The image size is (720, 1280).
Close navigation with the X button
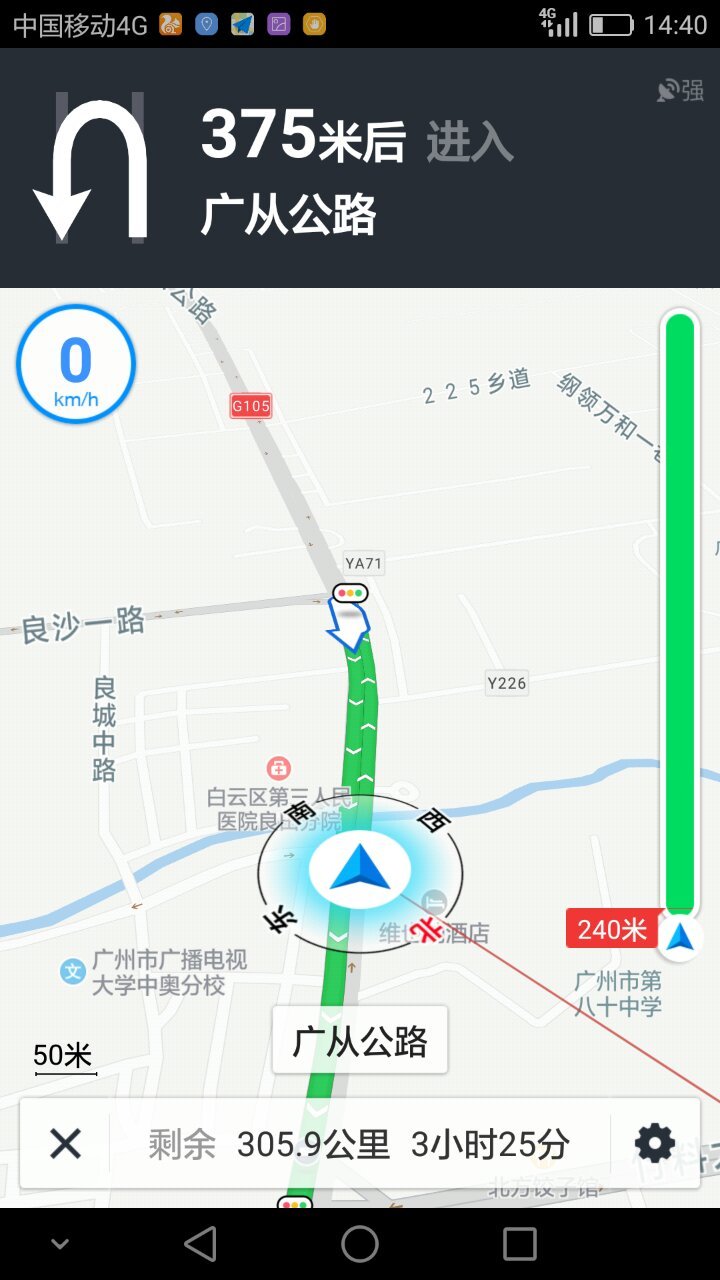(x=65, y=1143)
